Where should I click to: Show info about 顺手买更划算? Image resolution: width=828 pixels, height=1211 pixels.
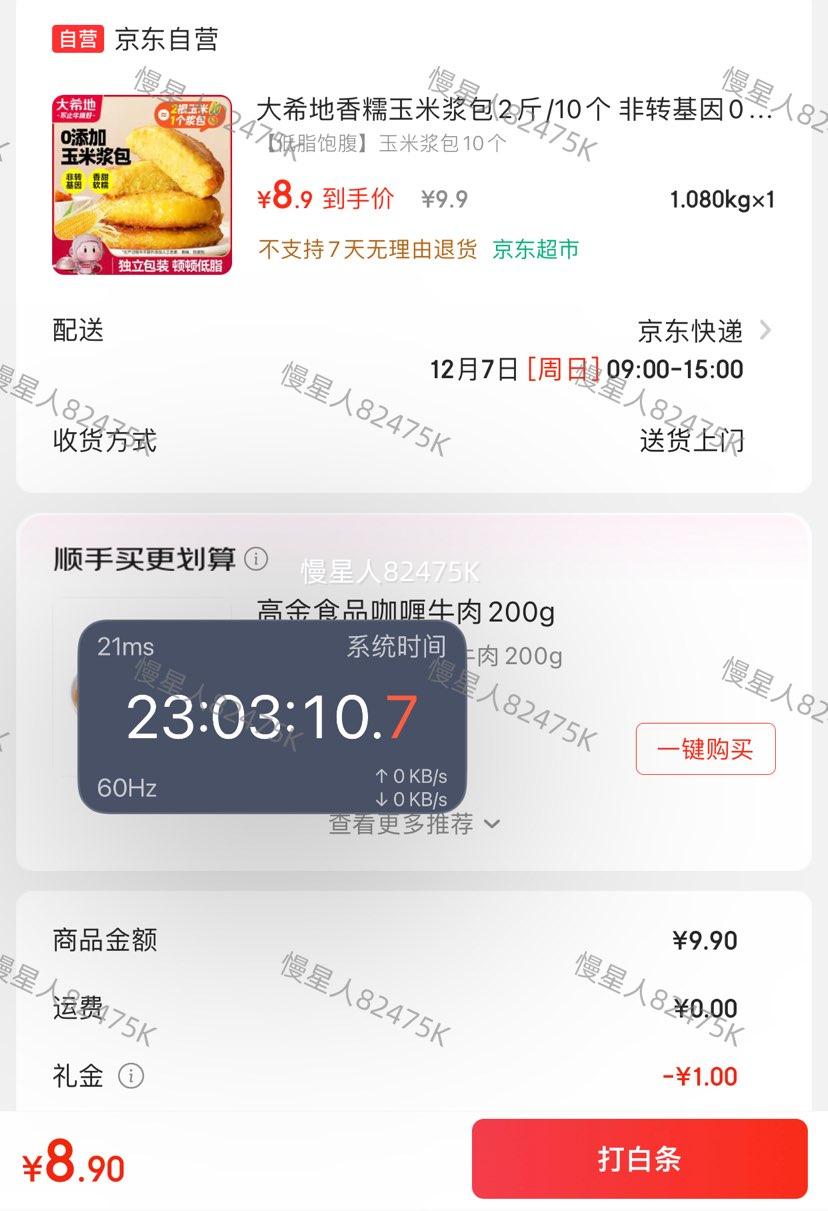point(257,559)
